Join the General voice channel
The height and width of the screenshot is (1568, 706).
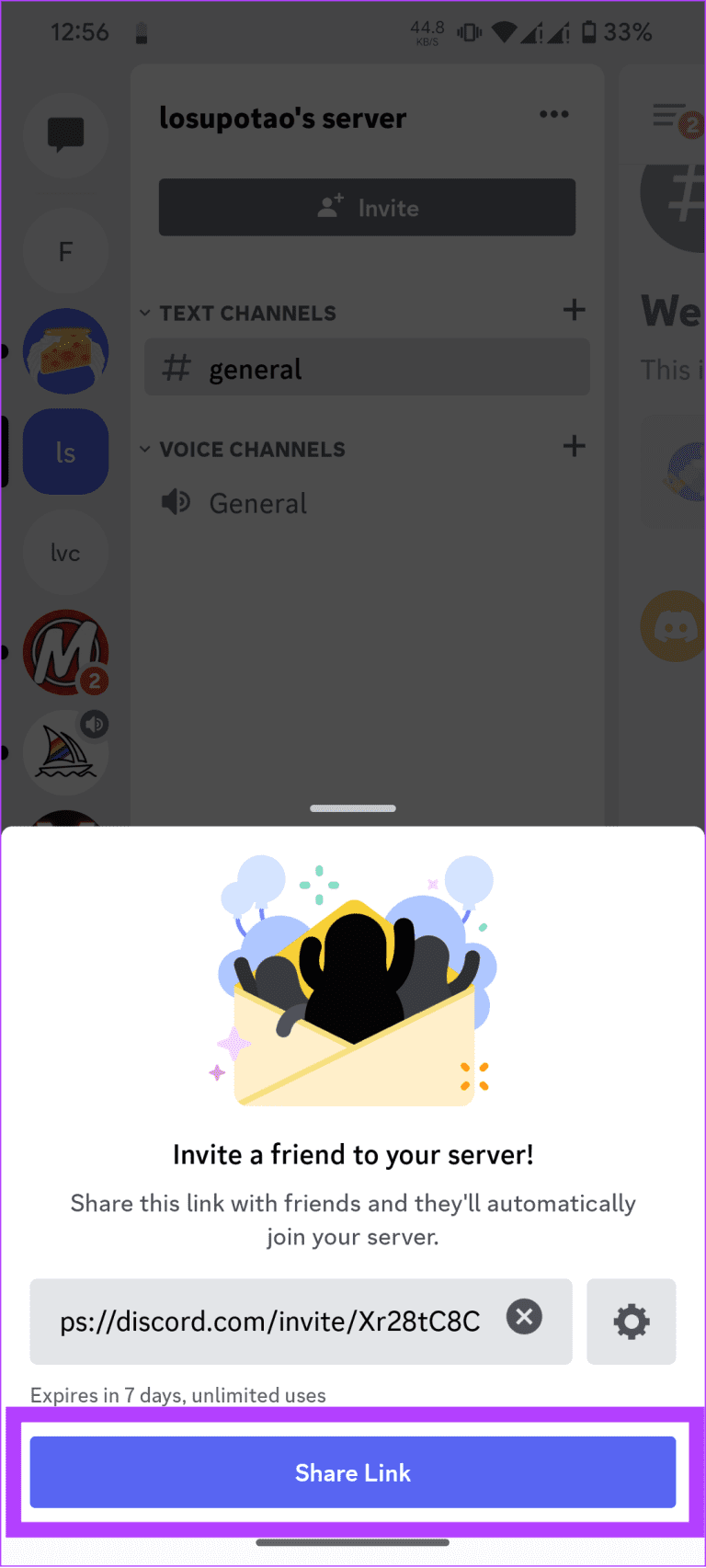point(257,502)
